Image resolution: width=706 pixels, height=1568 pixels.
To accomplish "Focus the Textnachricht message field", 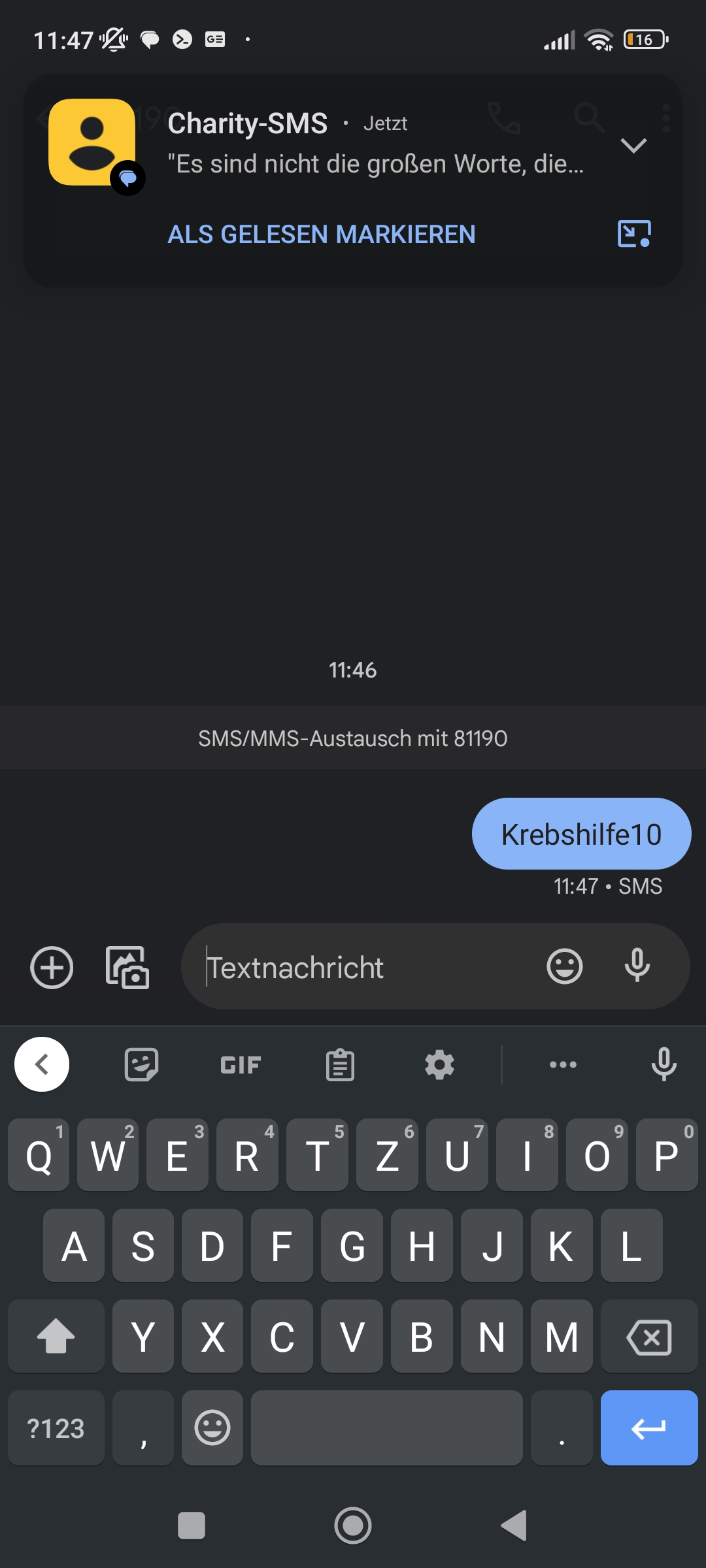I will (x=366, y=968).
